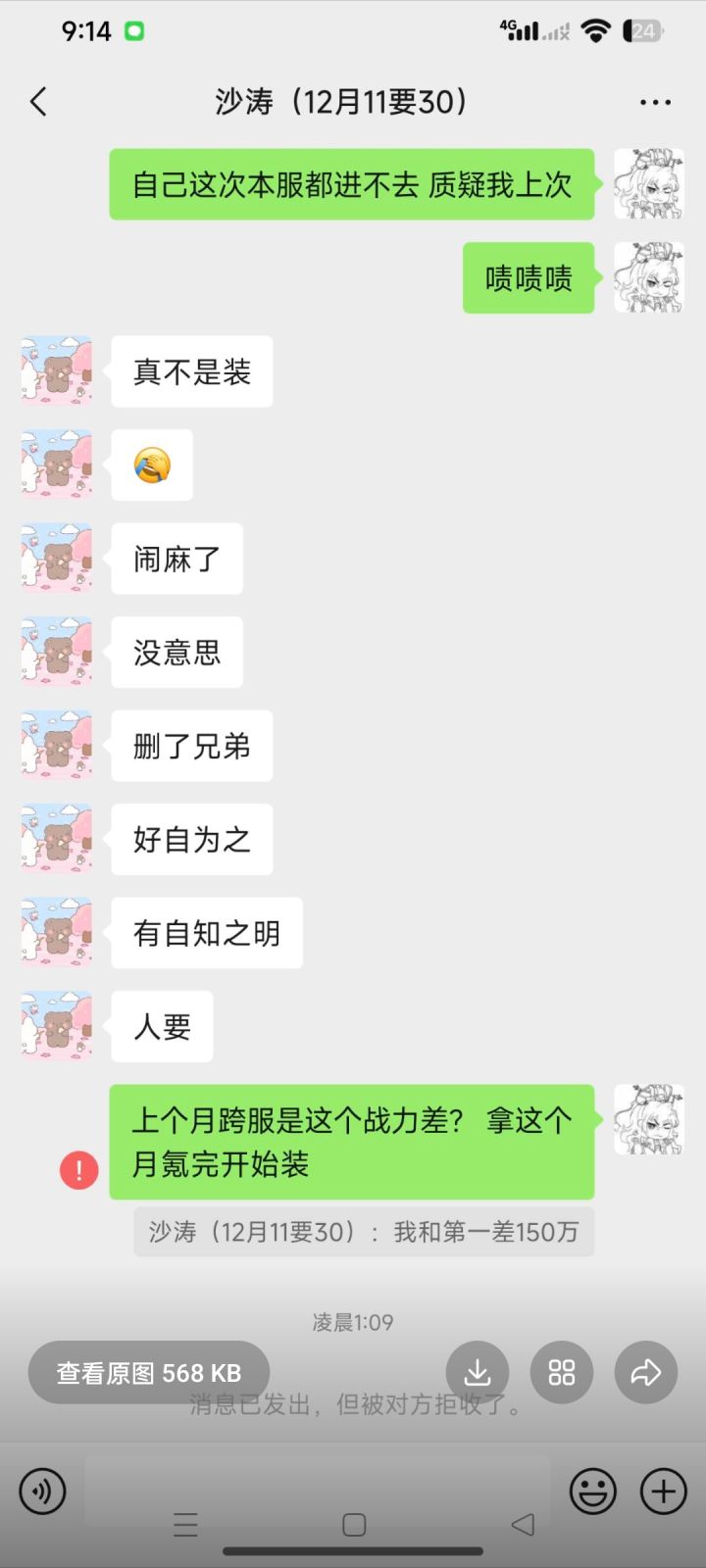706x1568 pixels.
Task: Open the chat options via three-dot icon
Action: point(655,101)
